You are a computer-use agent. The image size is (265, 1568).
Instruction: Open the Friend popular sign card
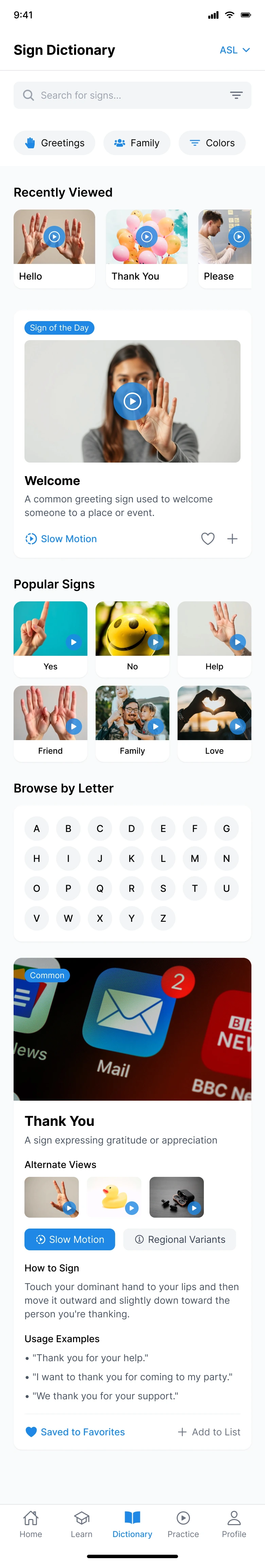click(50, 723)
